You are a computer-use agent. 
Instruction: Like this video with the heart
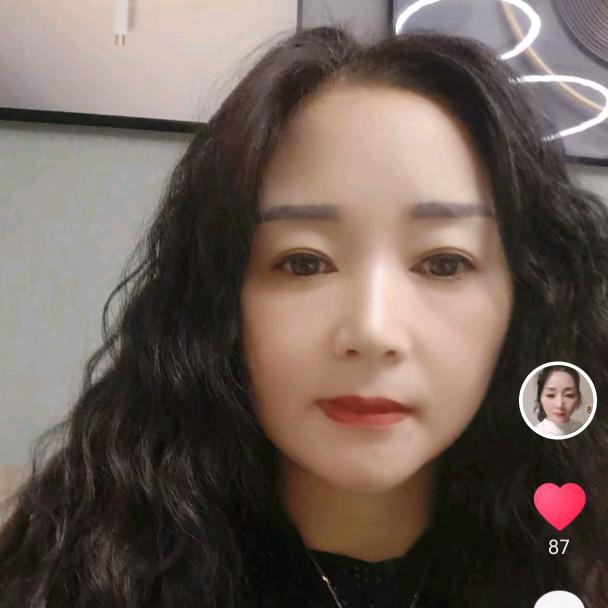[x=559, y=505]
